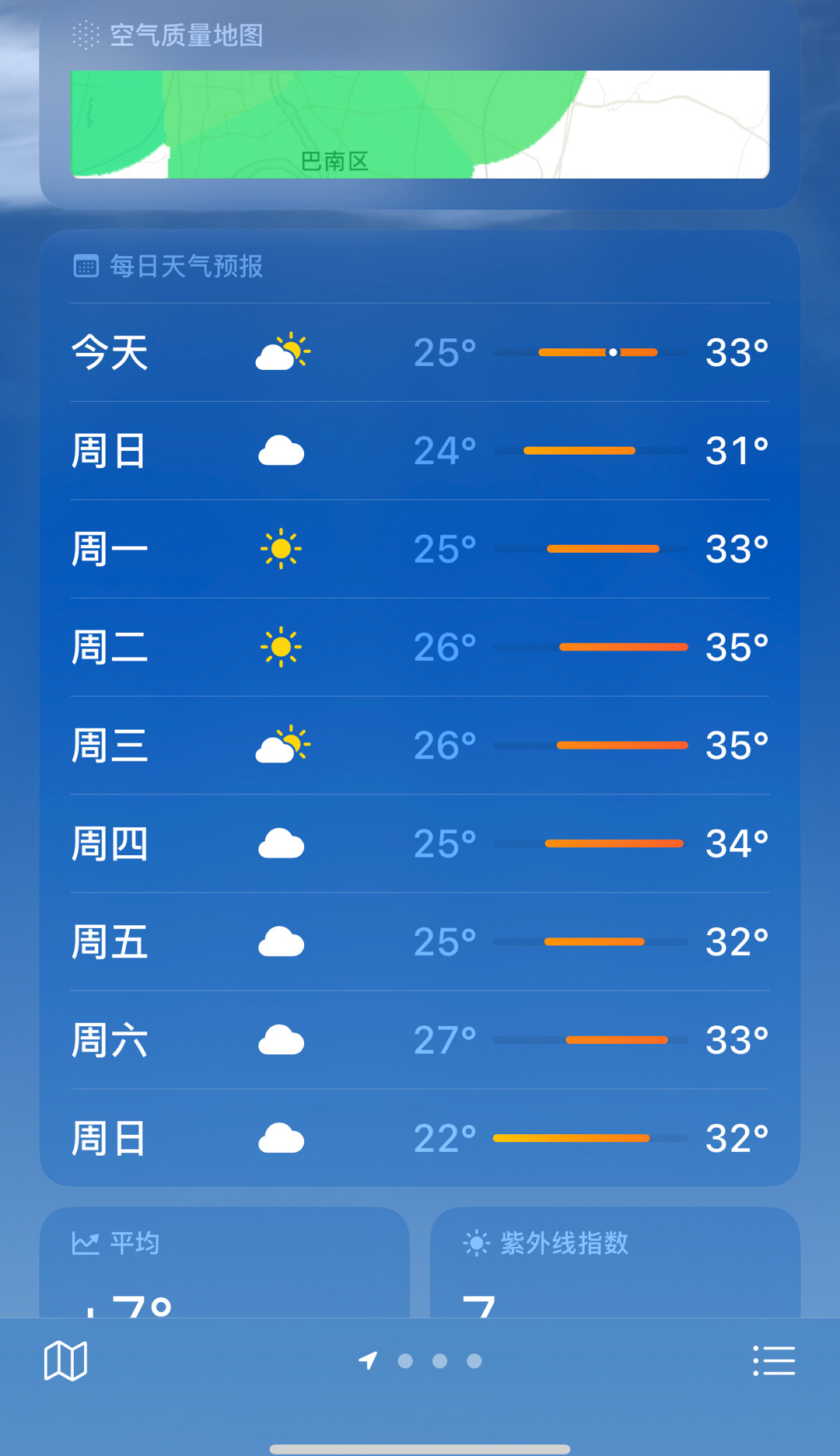Open 周二 daily forecast row
840x1456 pixels.
pyautogui.click(x=420, y=647)
